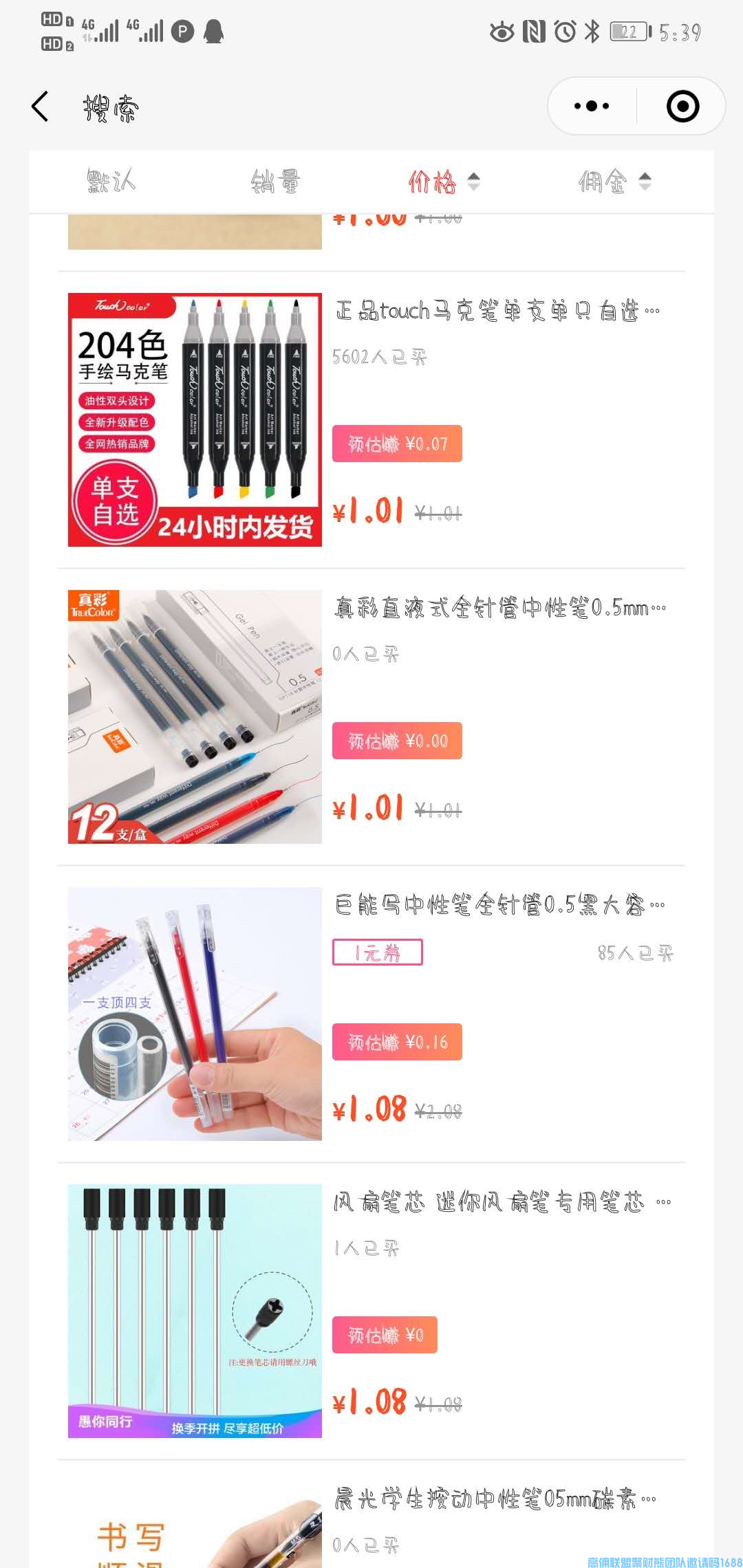Switch to the 默认 default sort tab
This screenshot has width=743, height=1568.
point(111,182)
